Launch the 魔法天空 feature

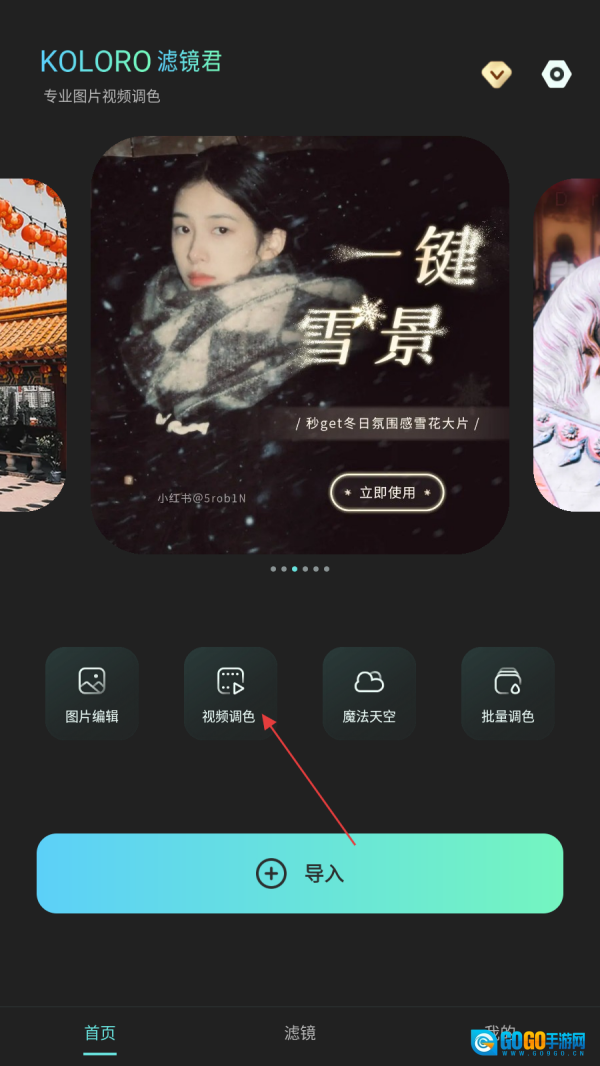tap(369, 693)
